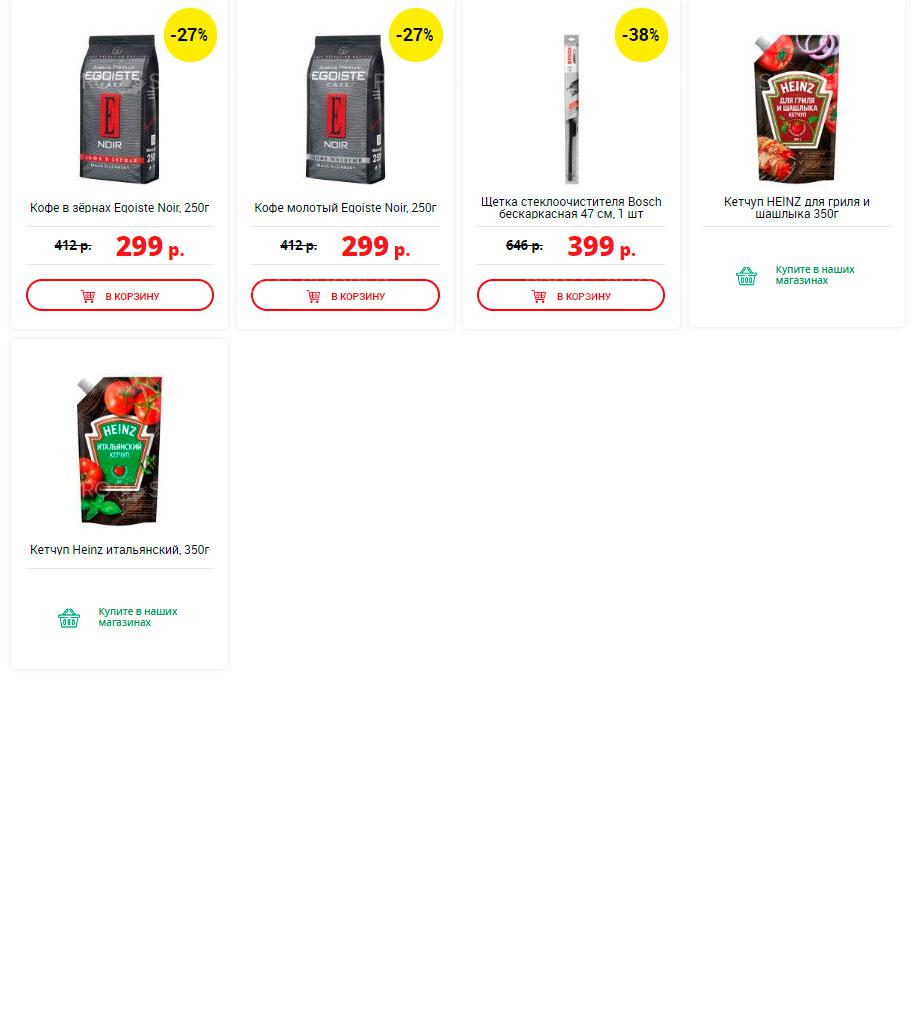Screen dimensions: 917x1035
Task: Open Heinz grill and shashlik ketchup product
Action: [797, 207]
